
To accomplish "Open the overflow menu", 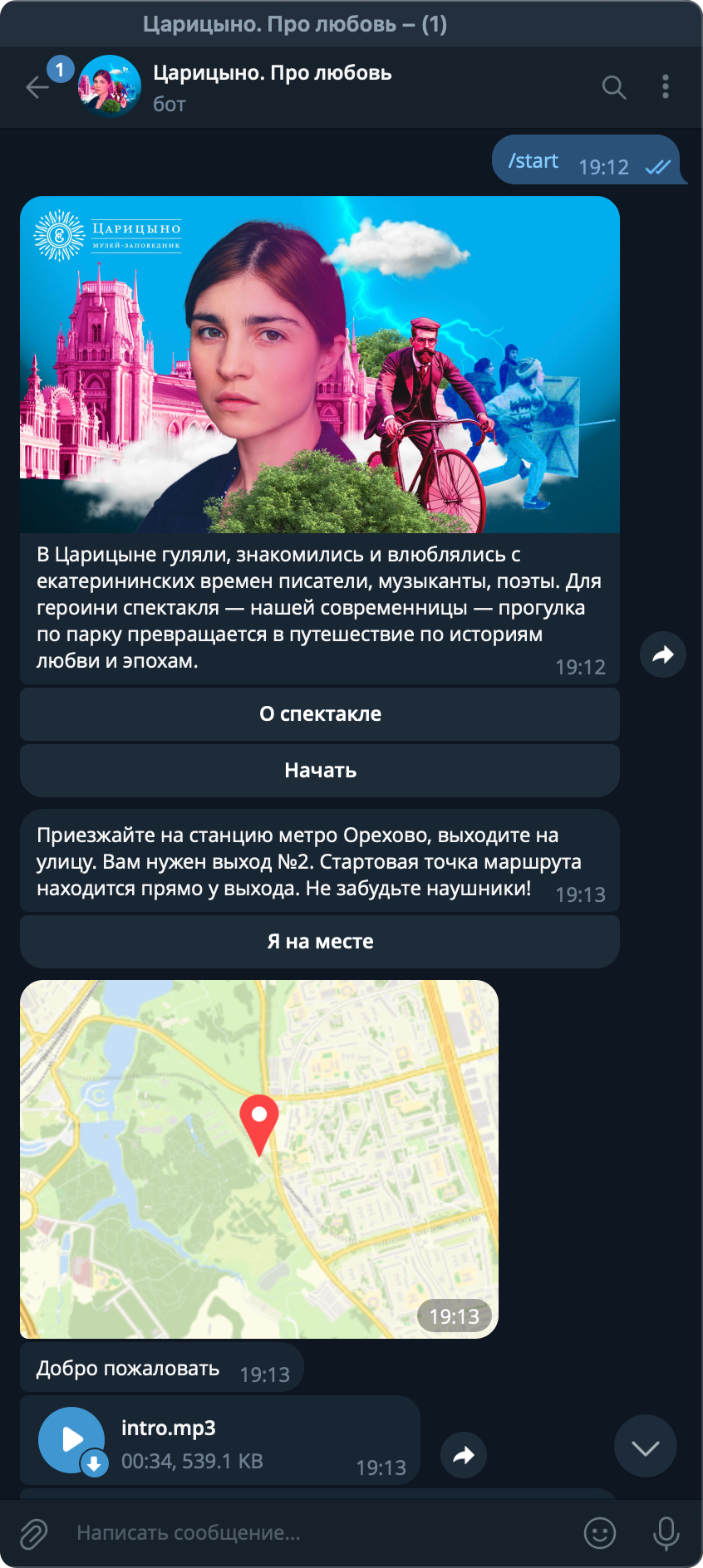I will (665, 86).
